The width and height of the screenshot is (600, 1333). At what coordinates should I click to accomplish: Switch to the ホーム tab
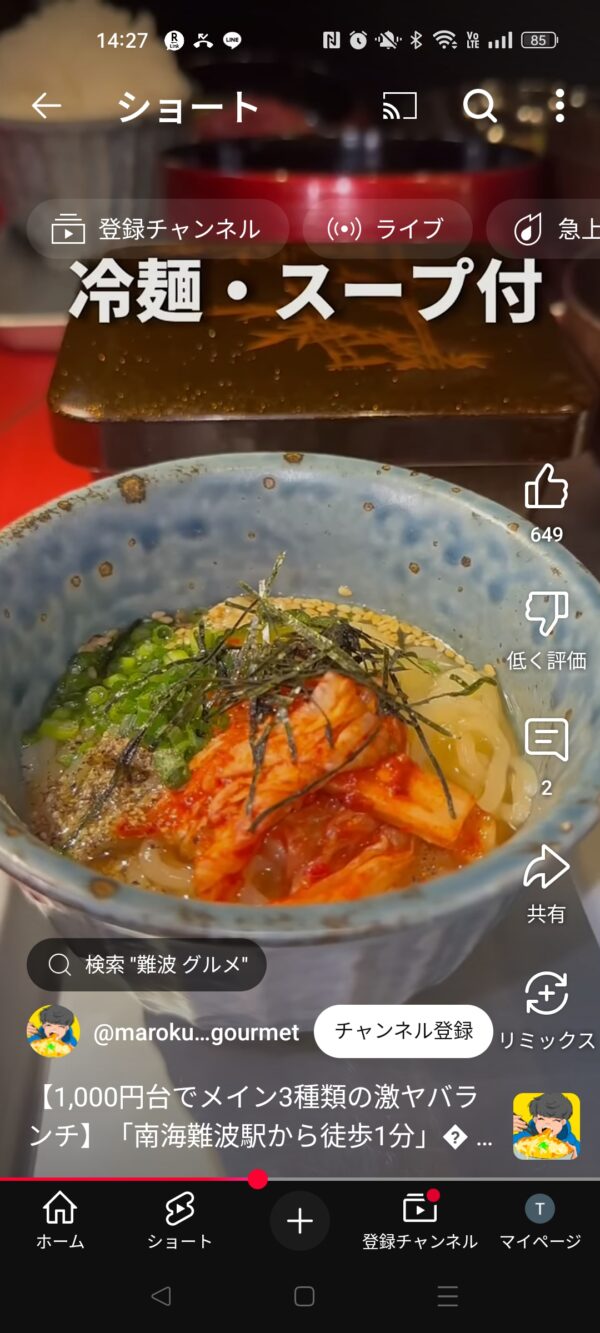pyautogui.click(x=60, y=1220)
